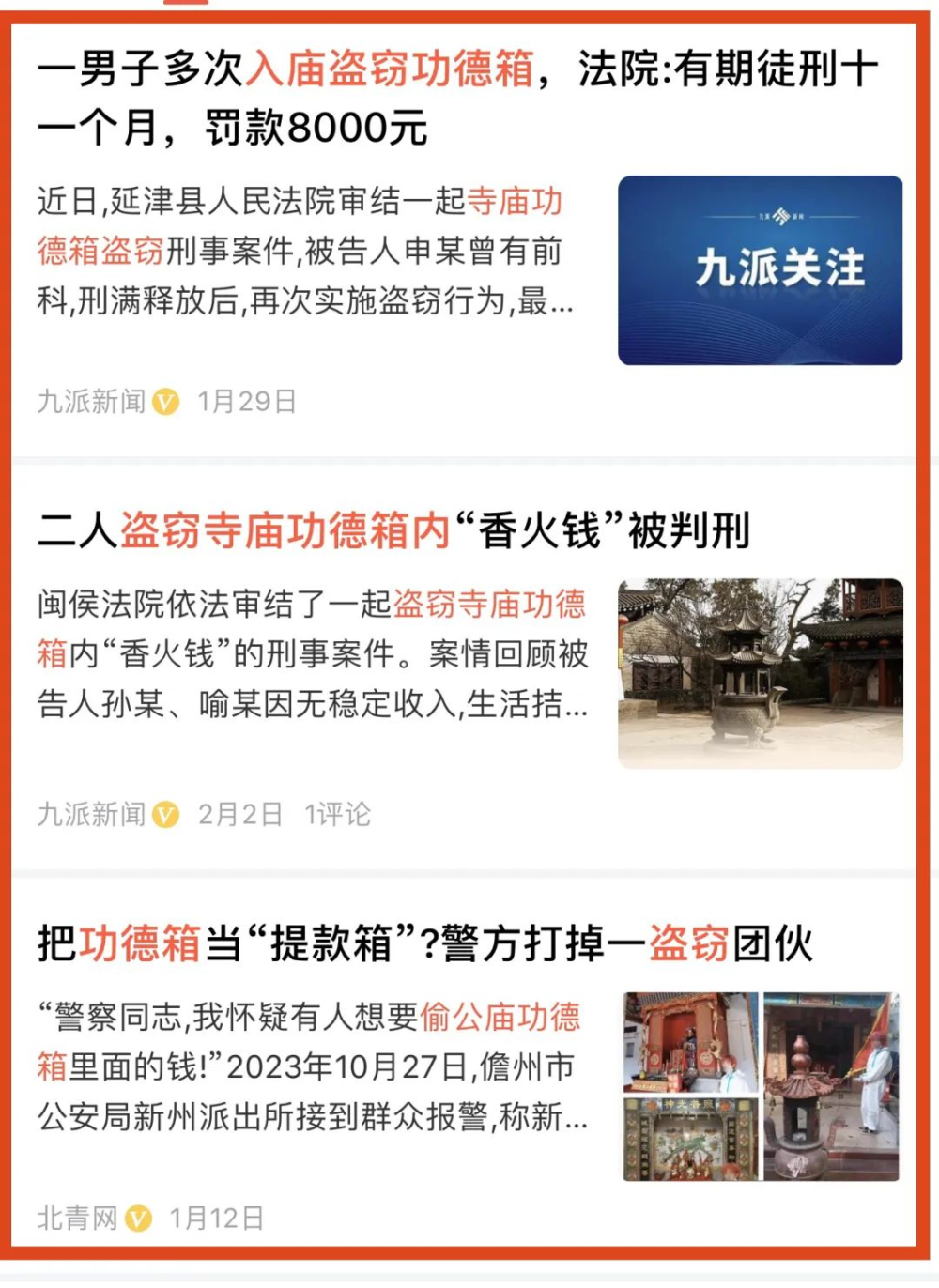Click the verified badge next to 九派新闻
The width and height of the screenshot is (939, 1288).
coord(164,402)
